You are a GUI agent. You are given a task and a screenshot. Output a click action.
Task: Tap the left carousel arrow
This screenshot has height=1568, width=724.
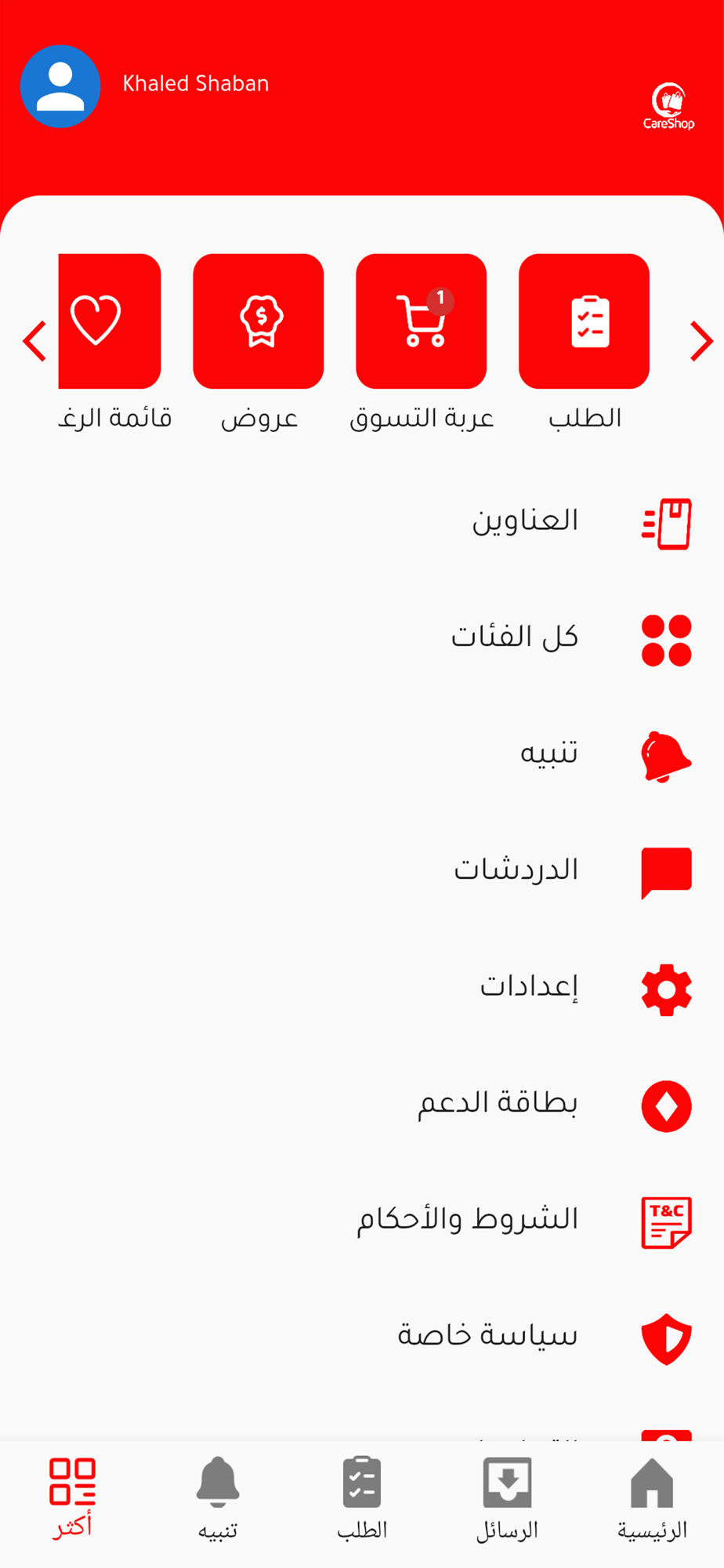[34, 341]
